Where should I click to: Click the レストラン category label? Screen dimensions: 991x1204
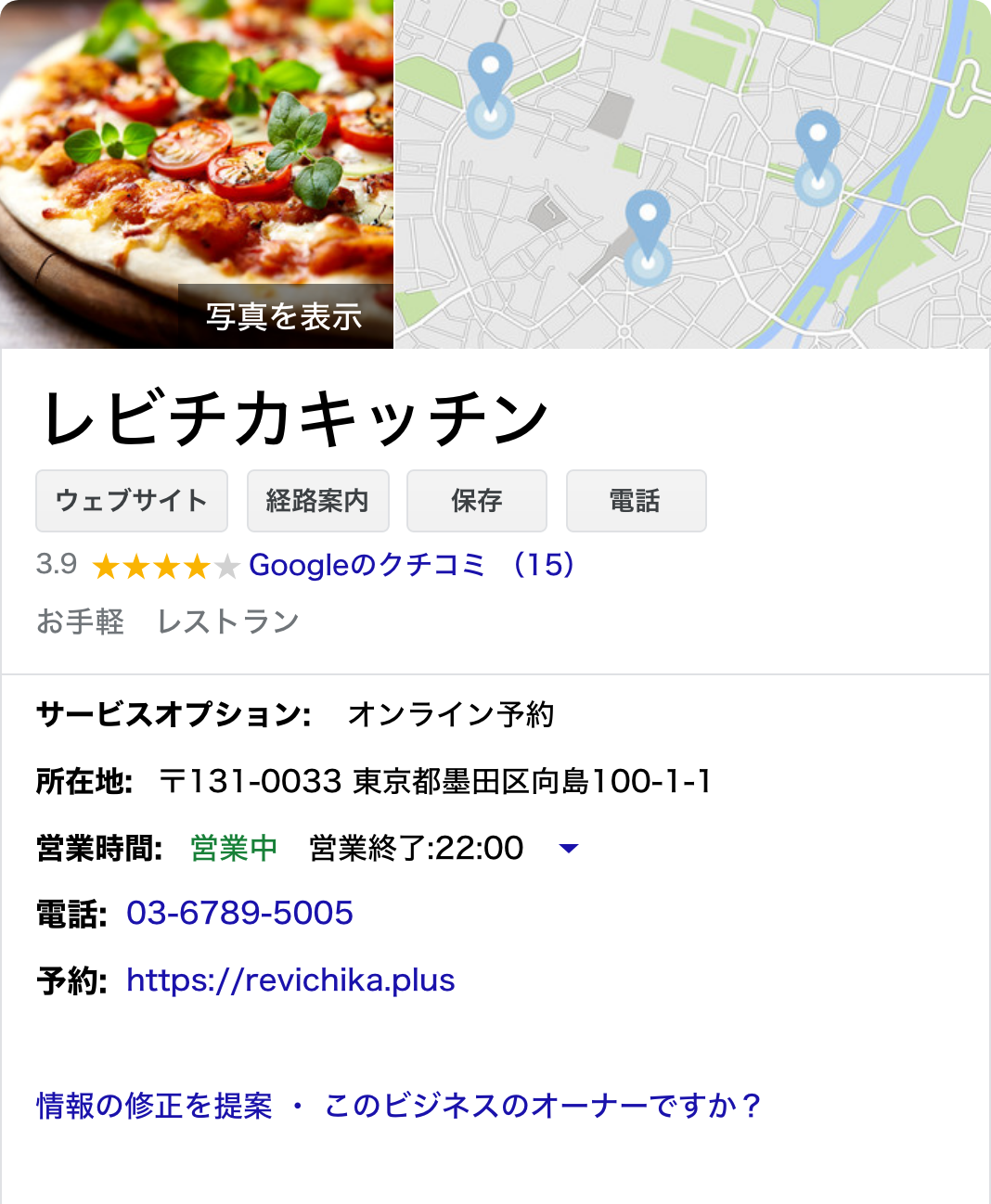[x=227, y=621]
